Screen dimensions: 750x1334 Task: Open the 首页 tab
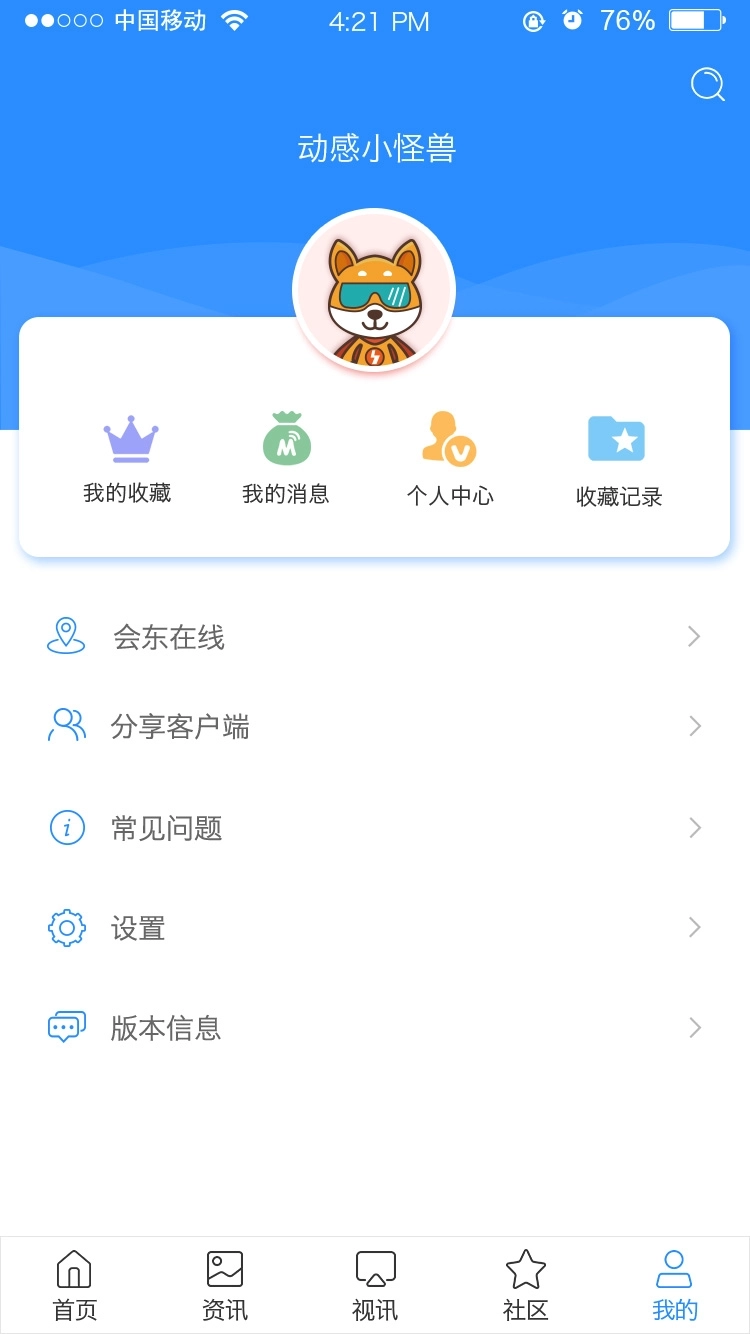[74, 1285]
